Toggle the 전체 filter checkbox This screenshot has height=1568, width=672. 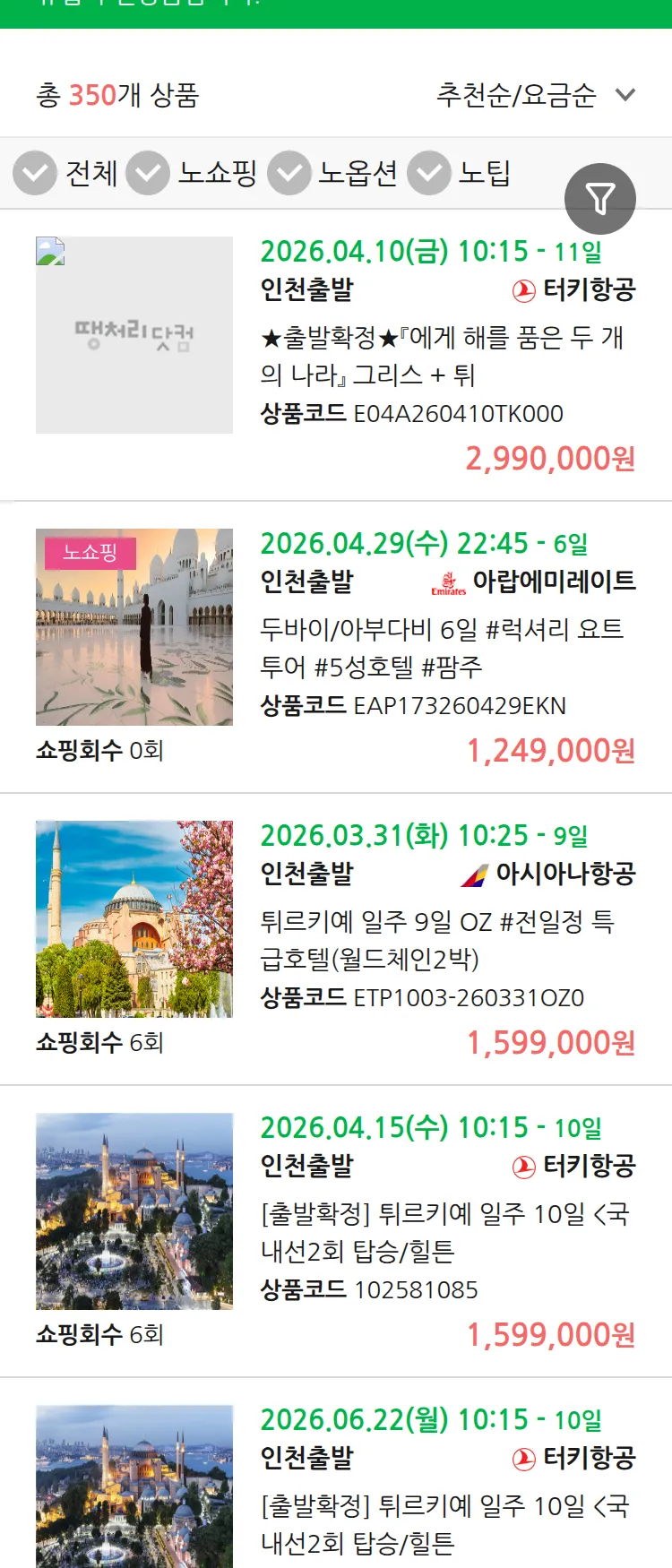click(33, 173)
